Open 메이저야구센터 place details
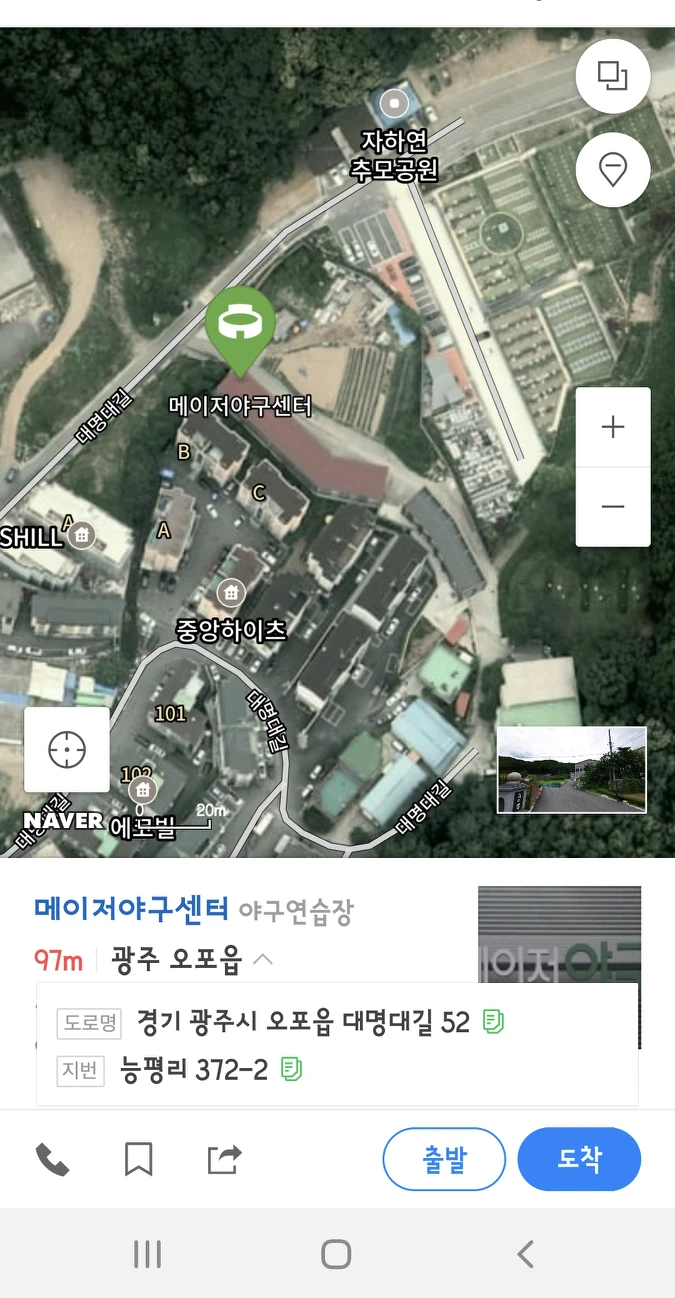675x1298 pixels. click(x=131, y=909)
